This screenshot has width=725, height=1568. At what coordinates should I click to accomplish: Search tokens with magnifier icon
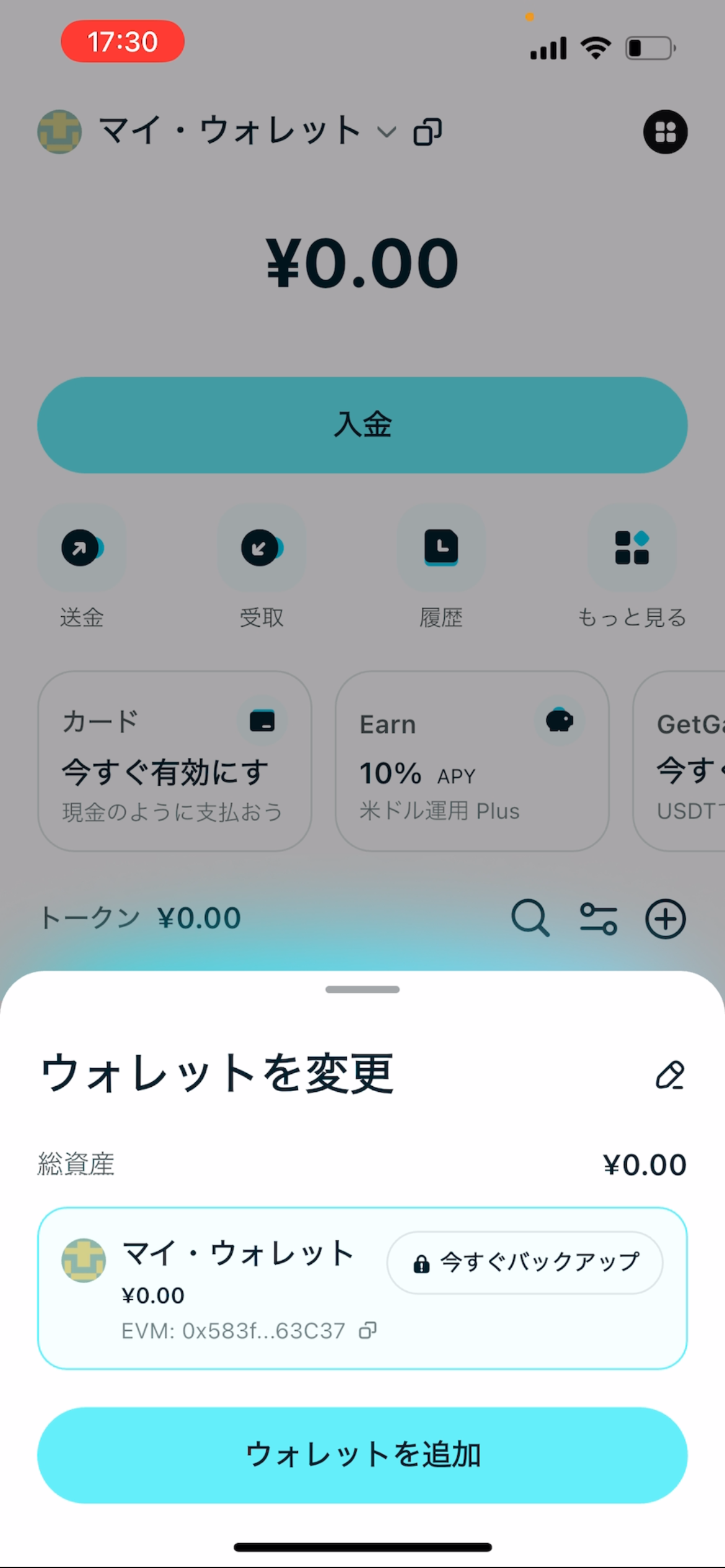point(530,918)
